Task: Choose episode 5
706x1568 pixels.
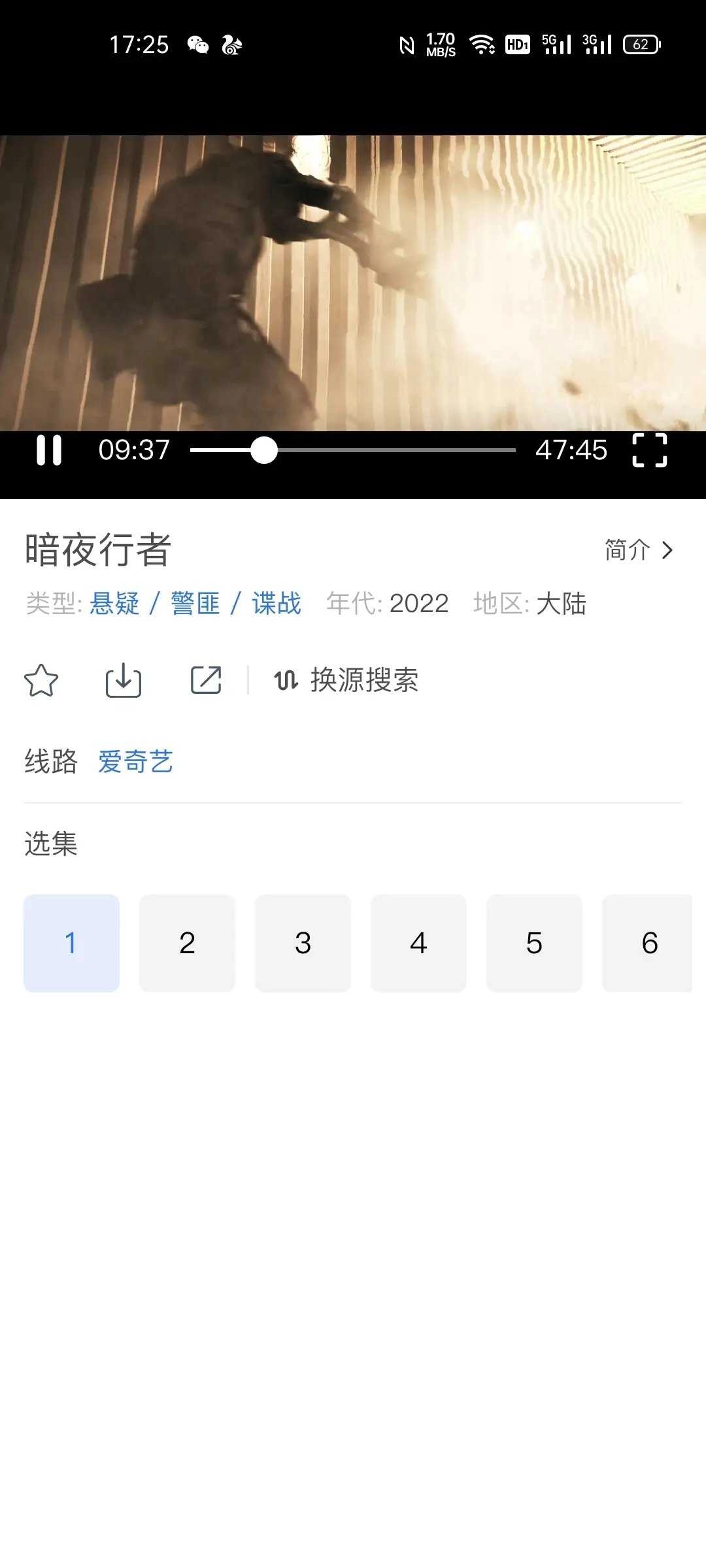Action: click(534, 943)
